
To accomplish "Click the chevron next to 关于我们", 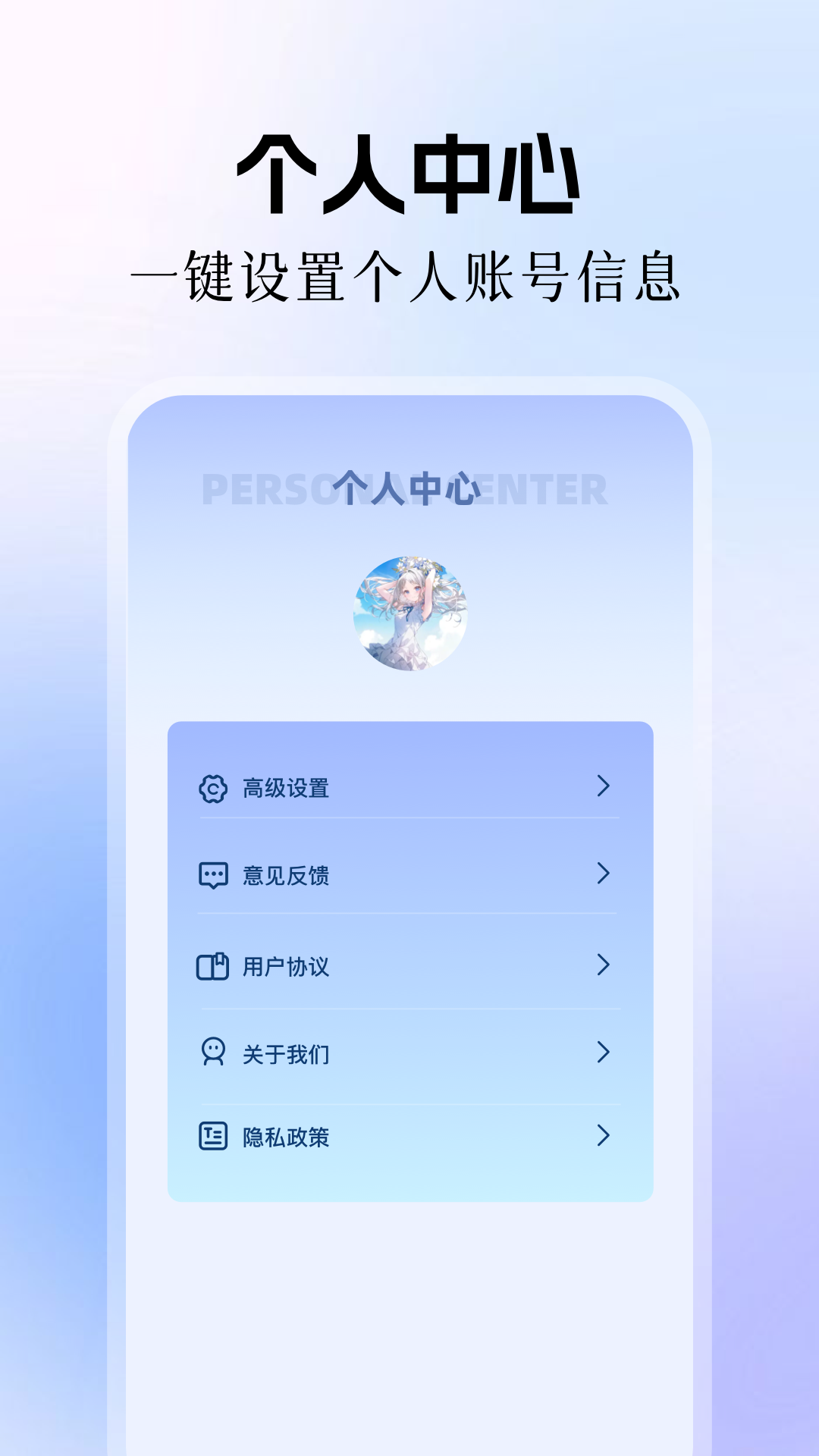I will click(603, 1053).
